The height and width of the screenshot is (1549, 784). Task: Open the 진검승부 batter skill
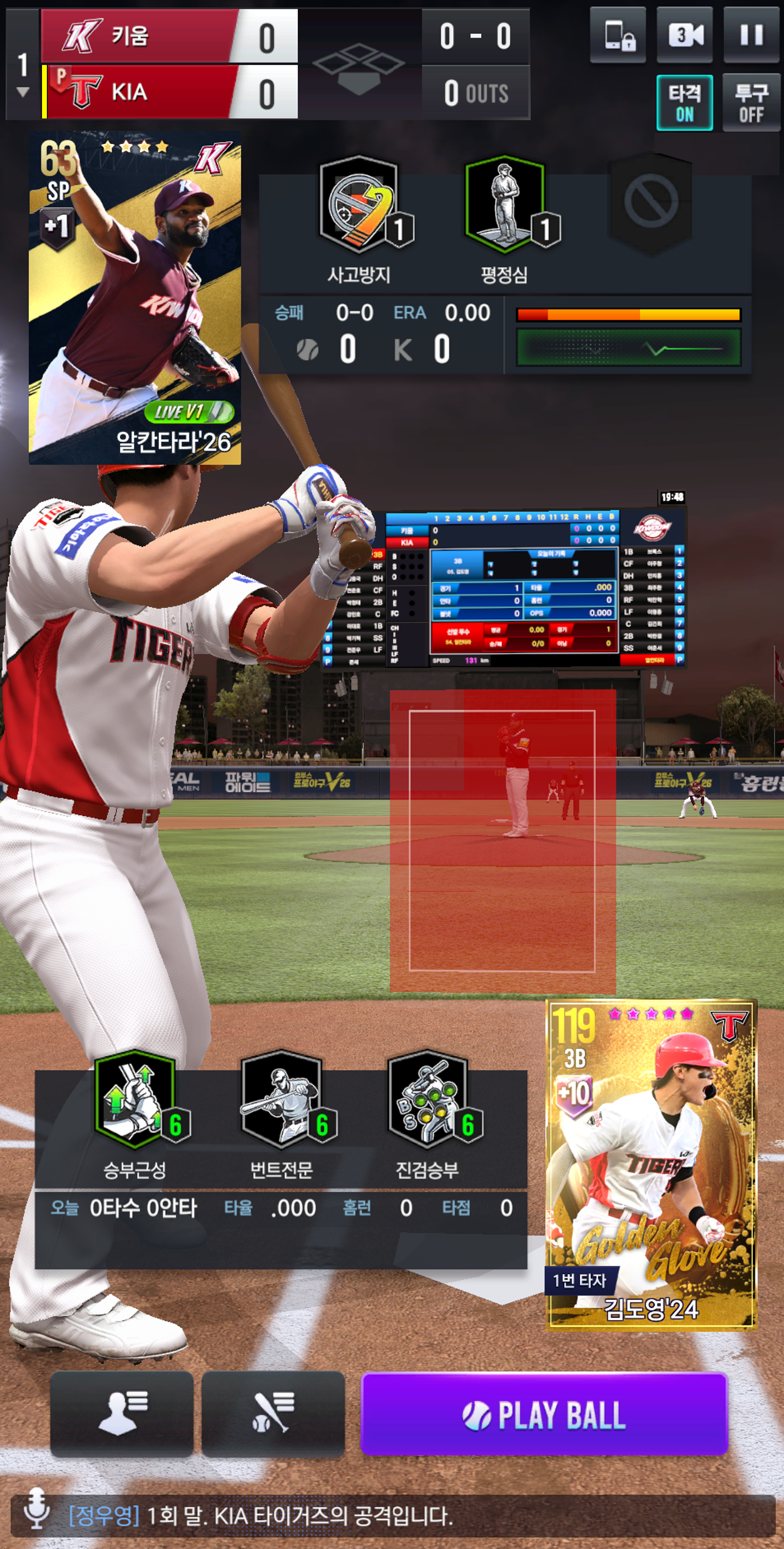[428, 1102]
